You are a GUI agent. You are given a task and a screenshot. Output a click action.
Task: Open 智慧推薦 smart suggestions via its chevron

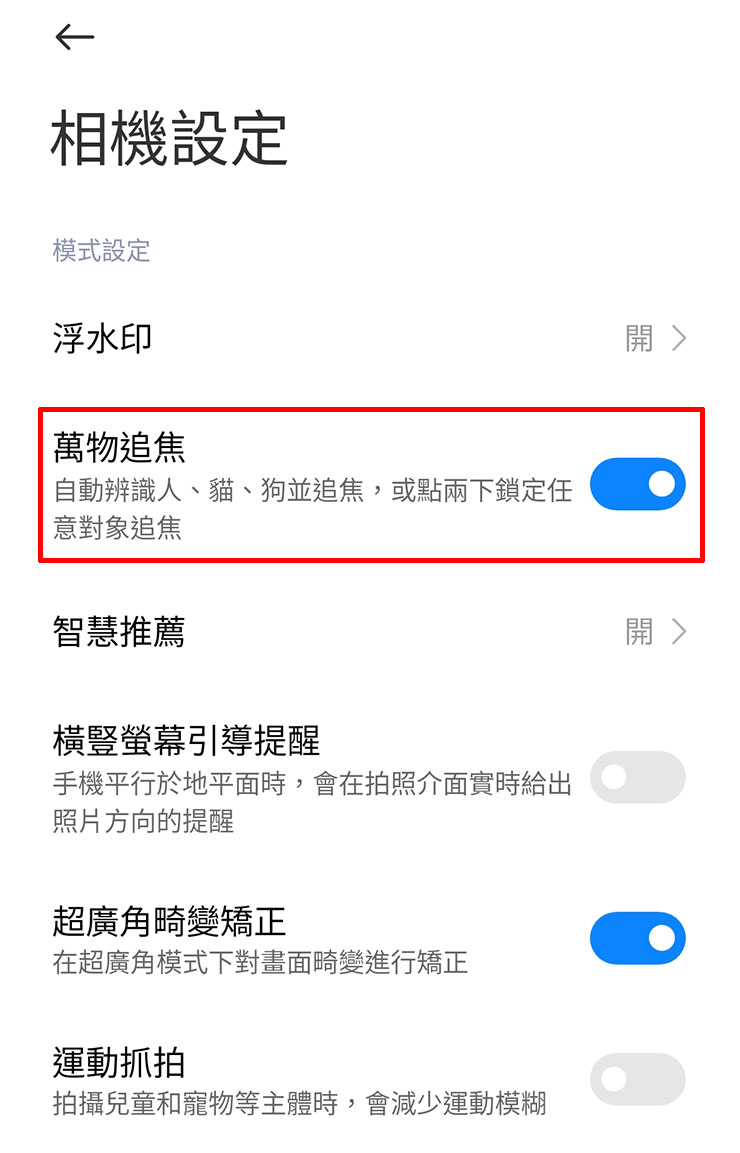click(679, 632)
